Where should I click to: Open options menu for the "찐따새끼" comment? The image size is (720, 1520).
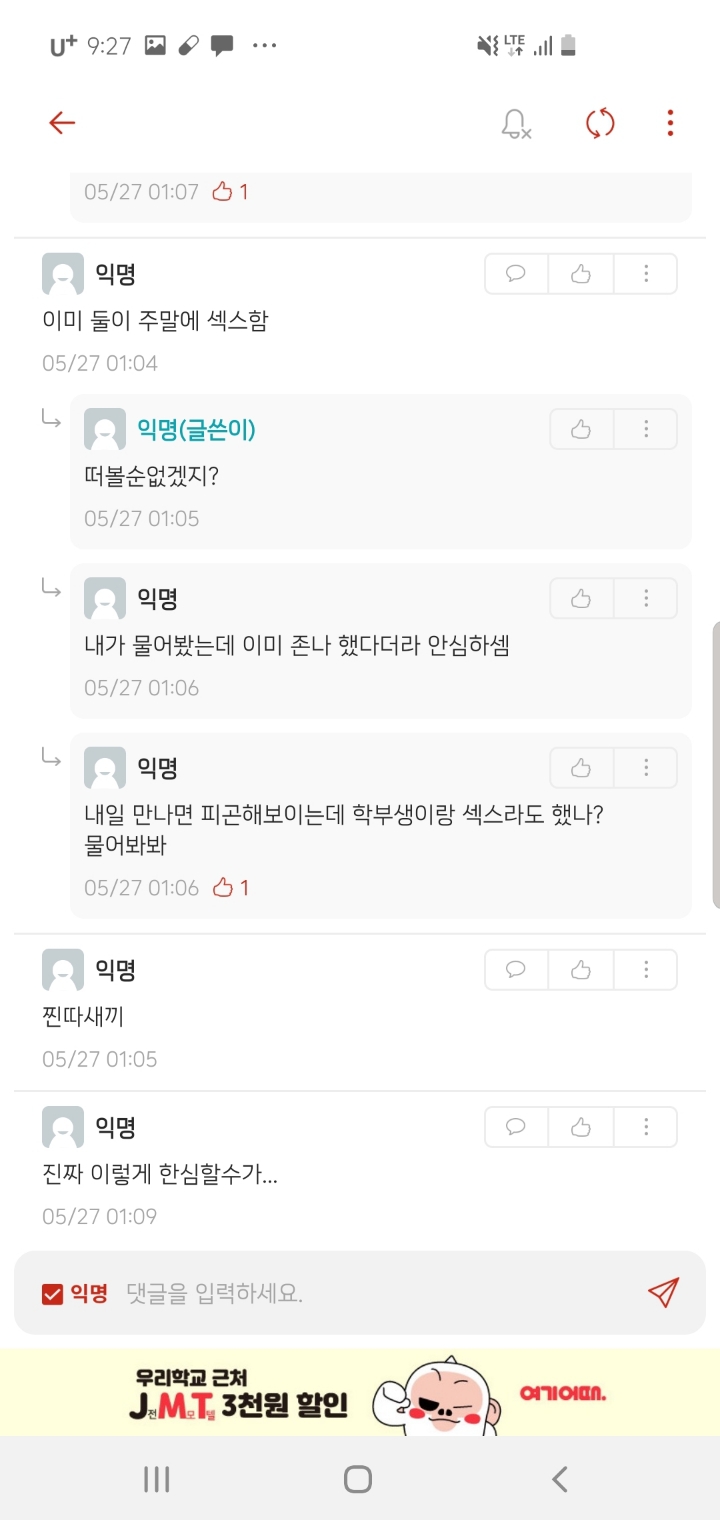coord(646,969)
